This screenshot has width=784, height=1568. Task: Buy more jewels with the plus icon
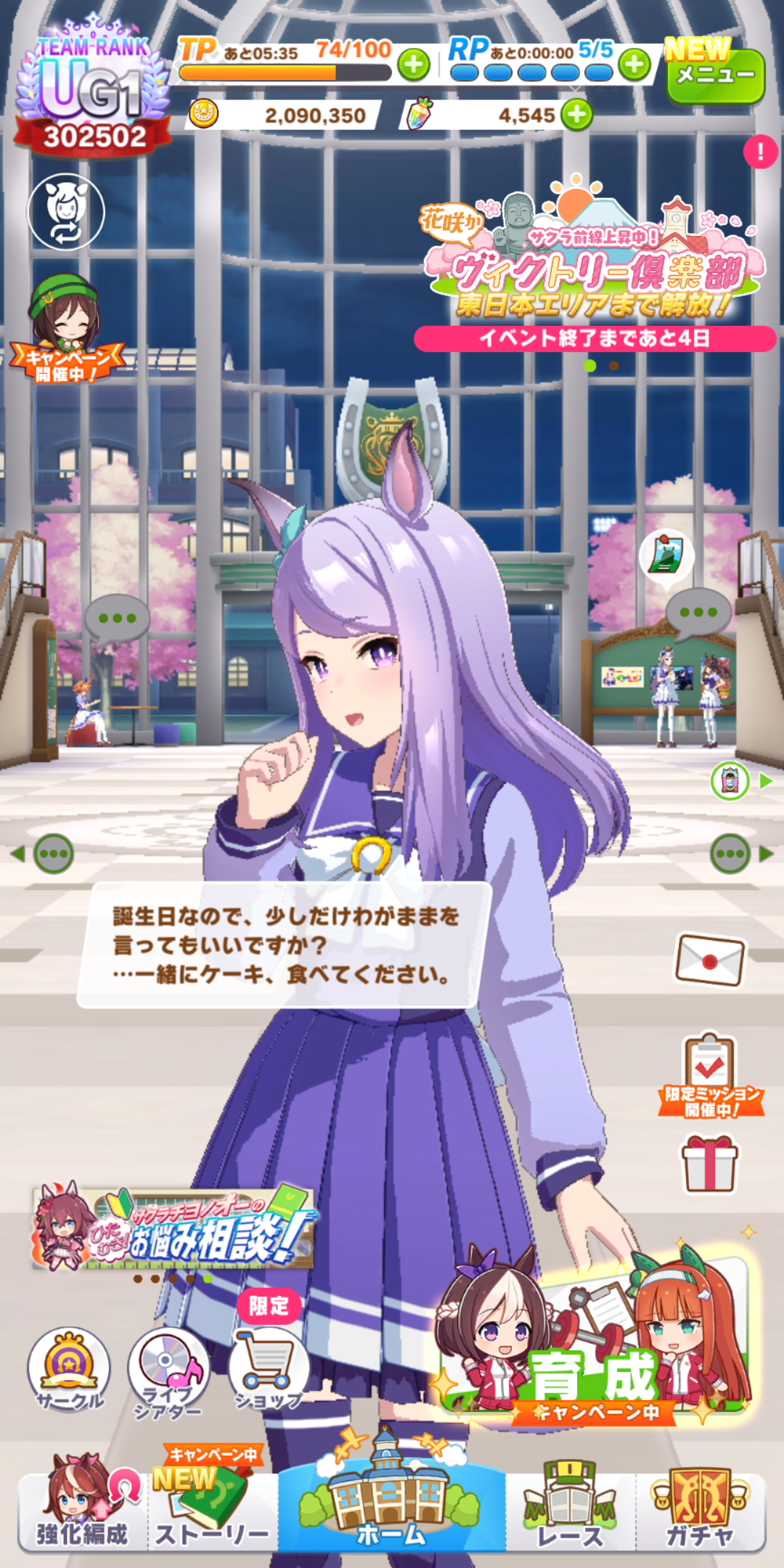[x=577, y=115]
